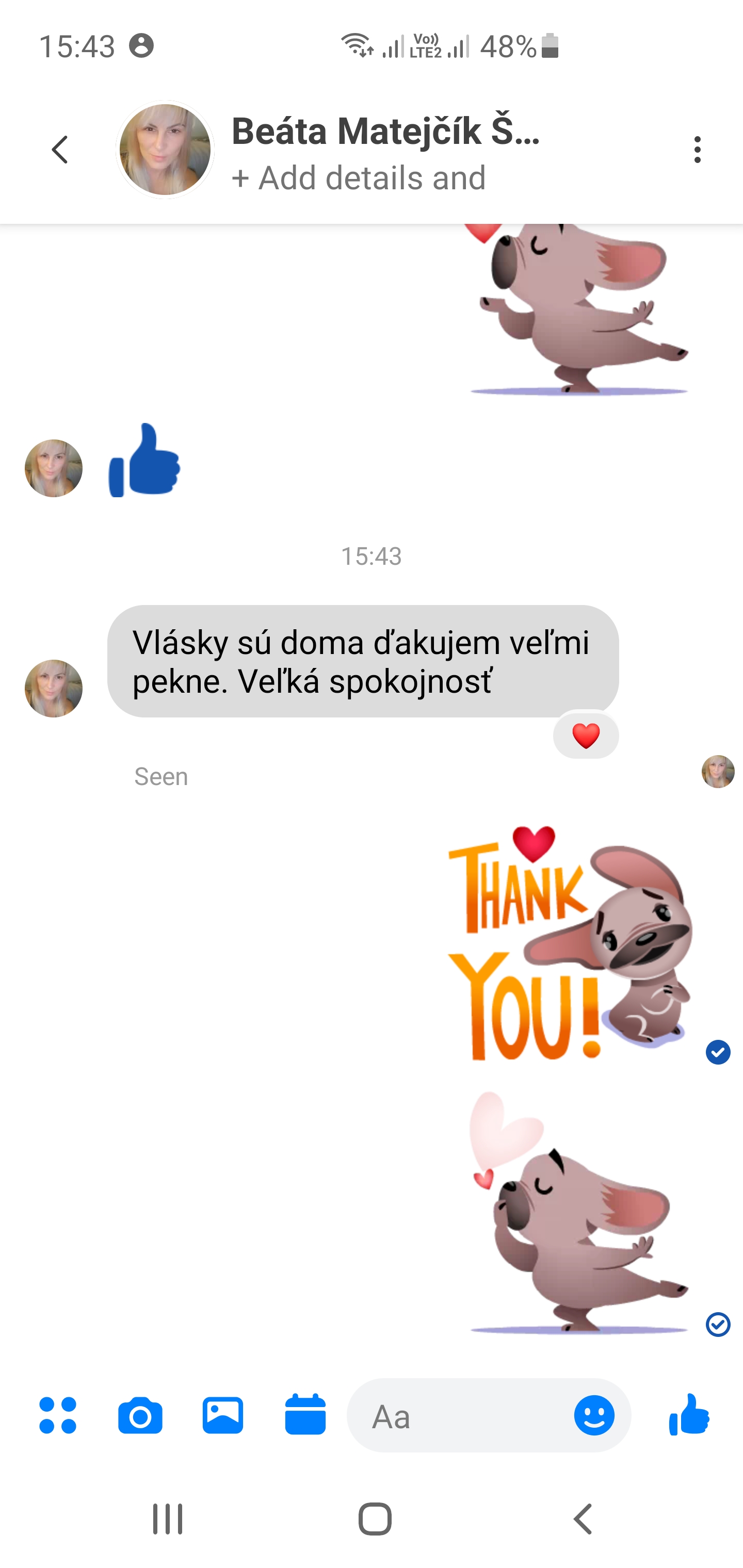The height and width of the screenshot is (1568, 743).
Task: Open Beáta Matejčík's contact details
Action: pyautogui.click(x=385, y=131)
